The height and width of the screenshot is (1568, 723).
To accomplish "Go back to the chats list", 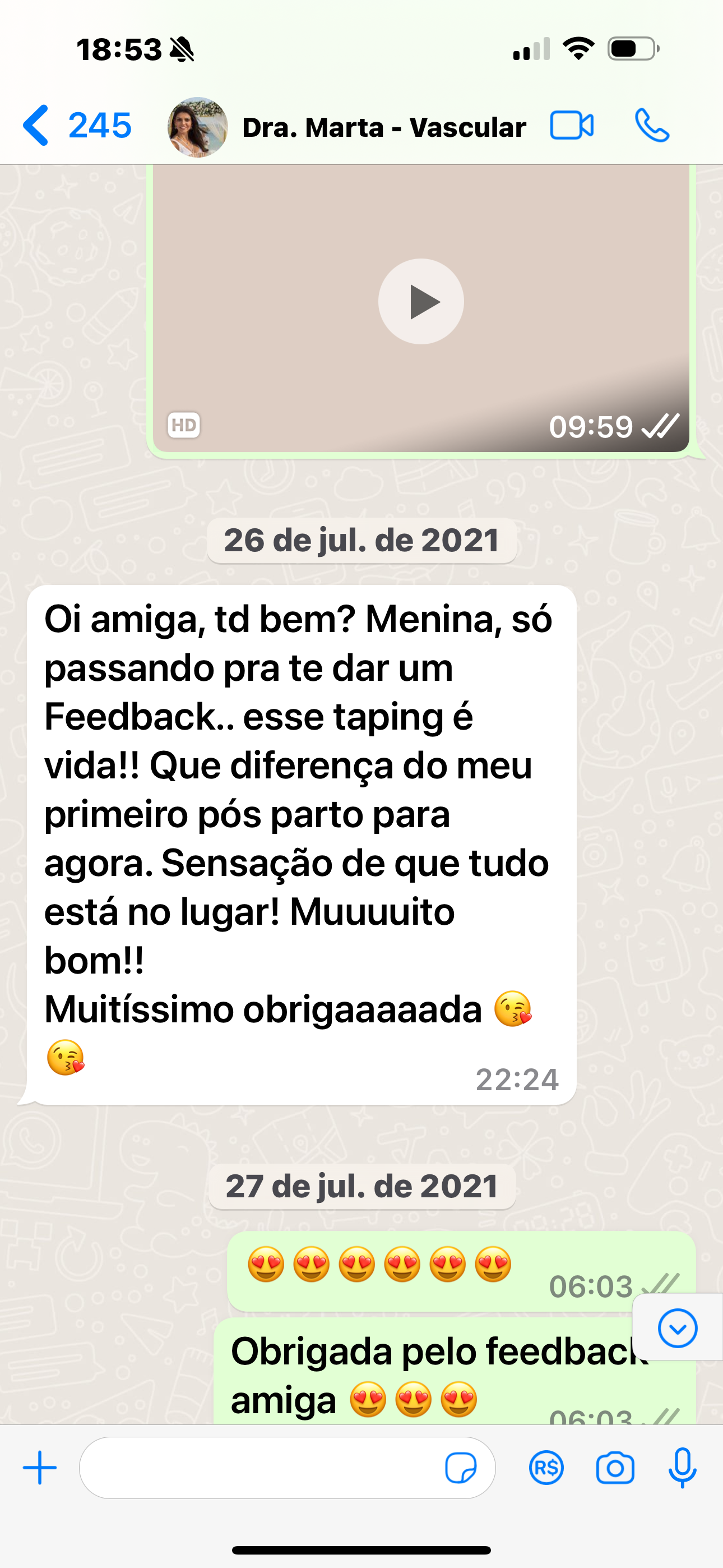I will [x=77, y=126].
